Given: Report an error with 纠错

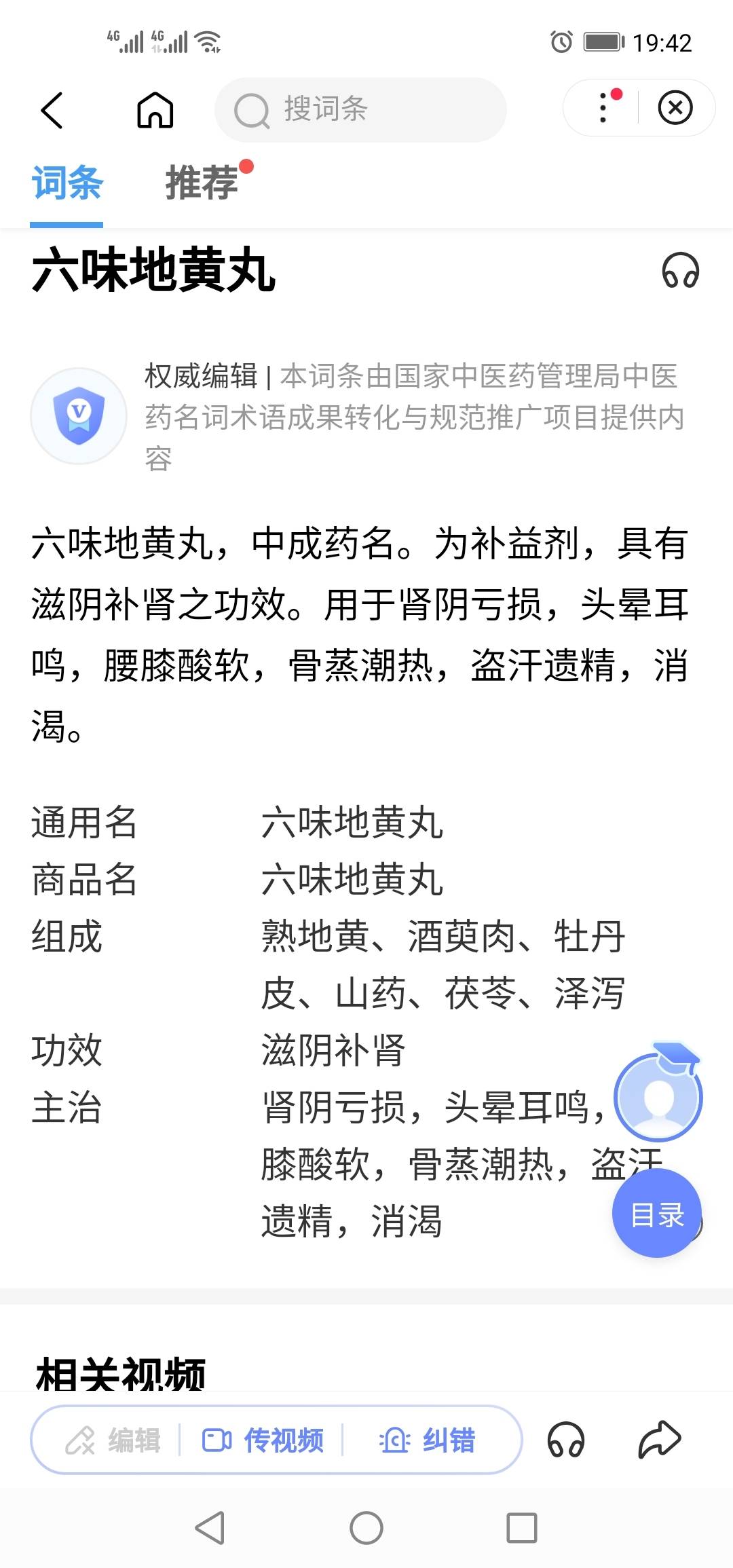Looking at the screenshot, I should click(428, 1440).
